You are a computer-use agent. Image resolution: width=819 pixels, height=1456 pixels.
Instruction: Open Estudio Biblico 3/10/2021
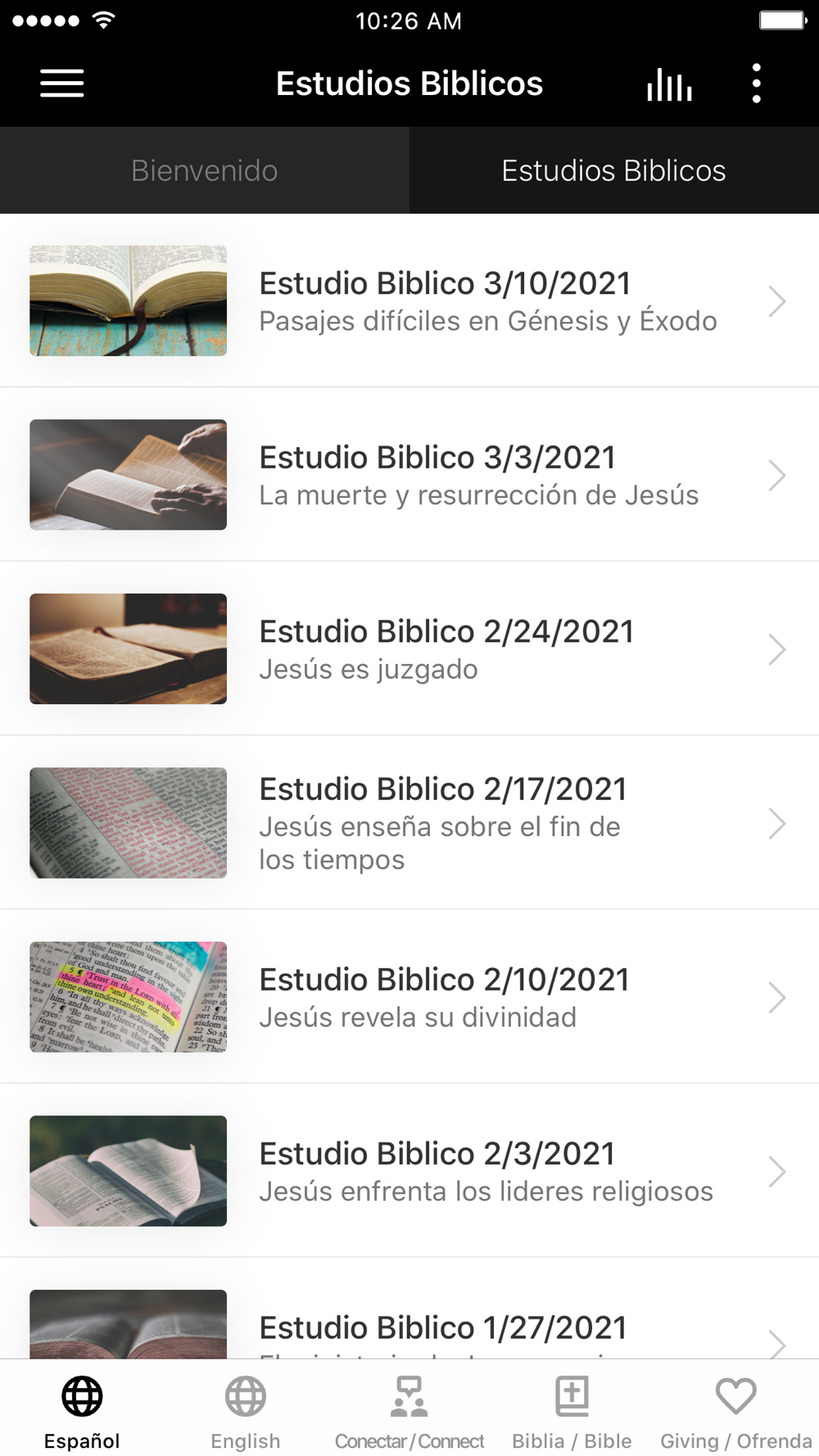(409, 301)
